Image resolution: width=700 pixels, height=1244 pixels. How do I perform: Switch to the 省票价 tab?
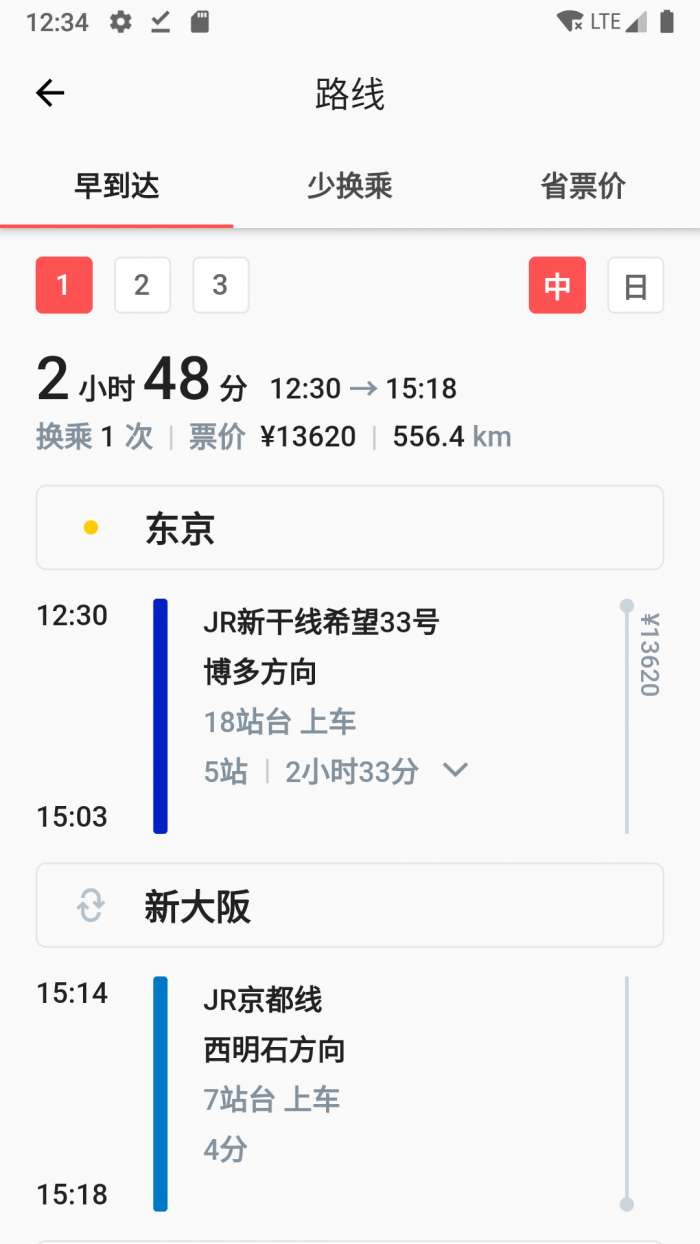(583, 186)
